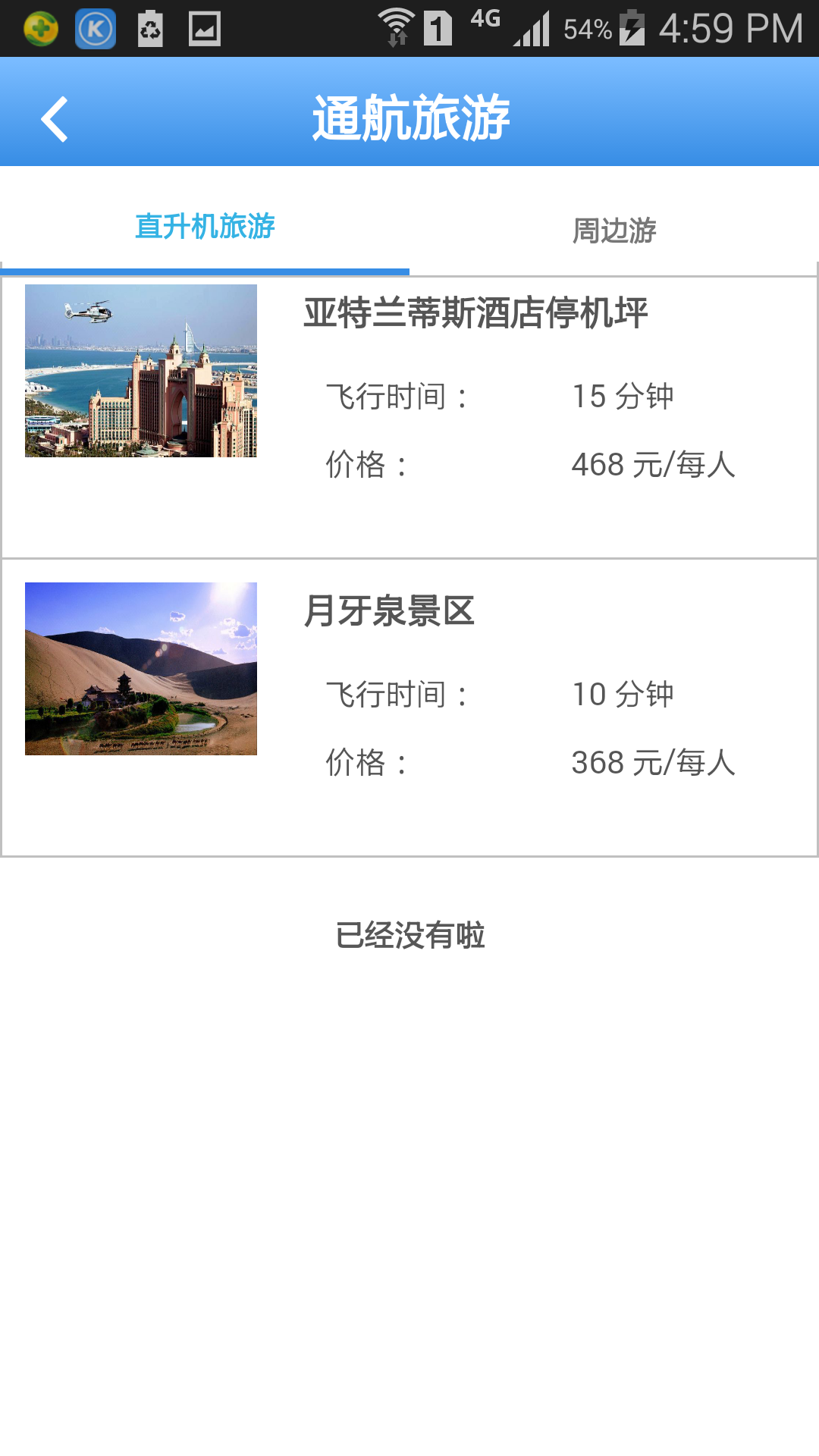Tap the blue K app notification icon
Image resolution: width=819 pixels, height=1456 pixels.
pos(94,29)
